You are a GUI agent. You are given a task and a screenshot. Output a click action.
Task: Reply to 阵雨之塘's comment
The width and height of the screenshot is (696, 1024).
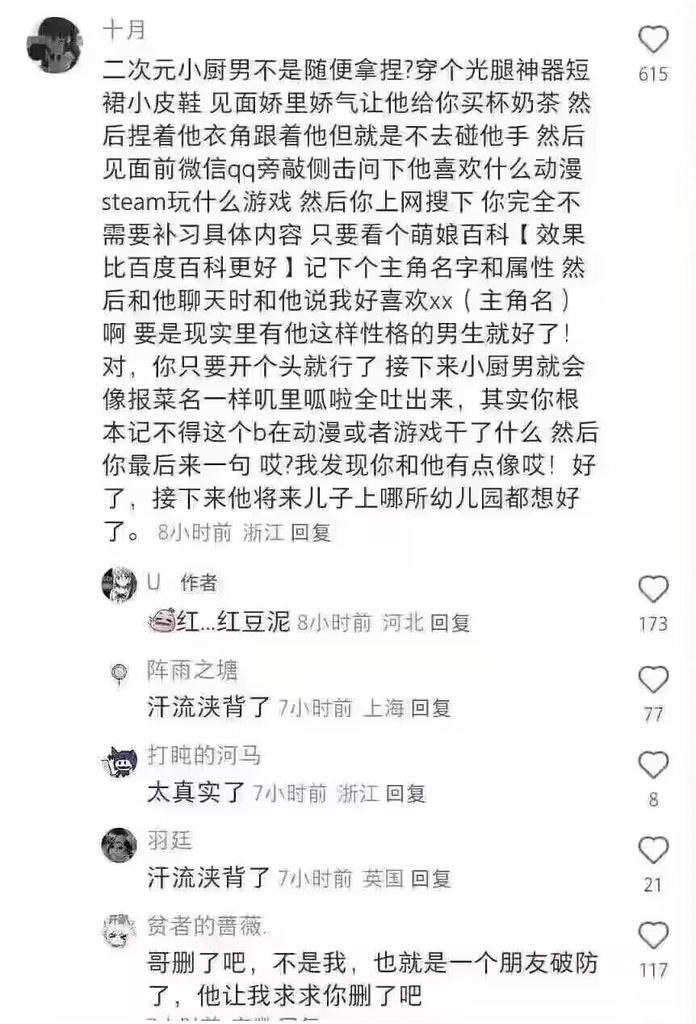point(431,708)
